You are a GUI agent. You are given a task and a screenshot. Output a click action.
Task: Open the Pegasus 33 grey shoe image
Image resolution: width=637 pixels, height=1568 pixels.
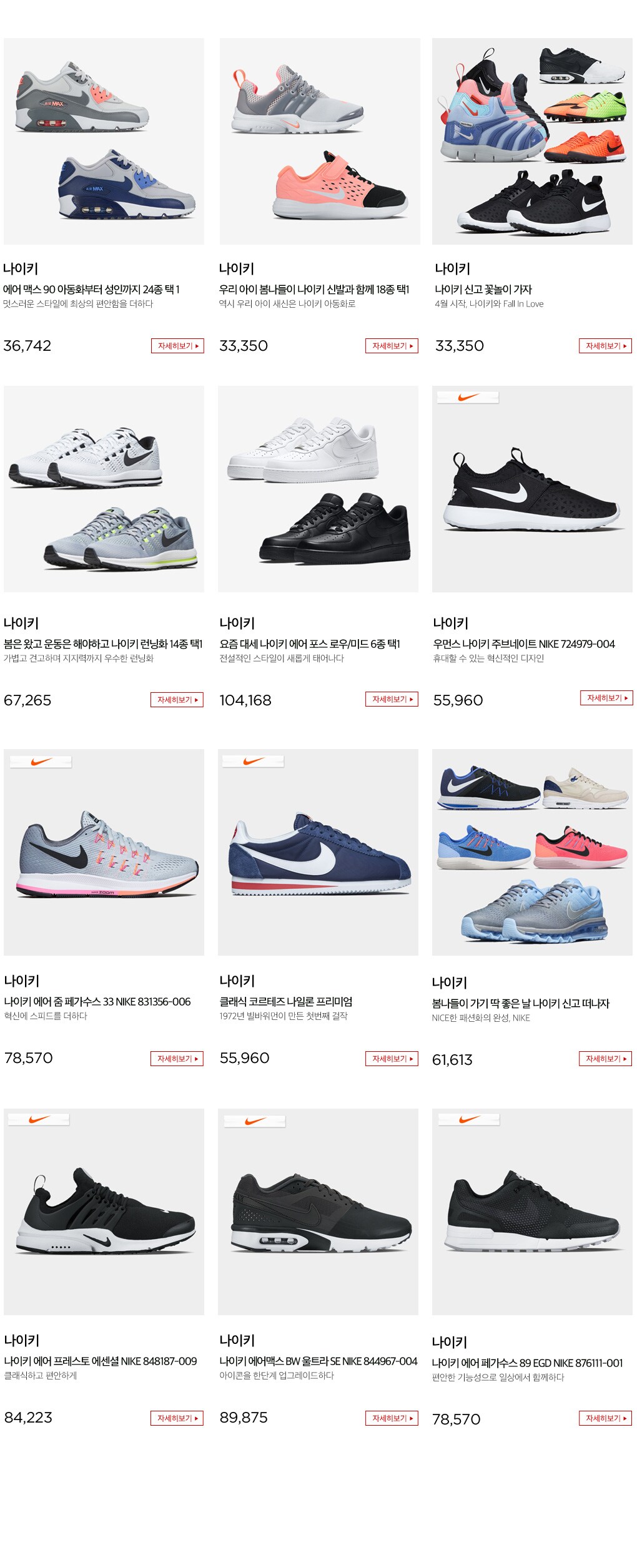pyautogui.click(x=104, y=852)
